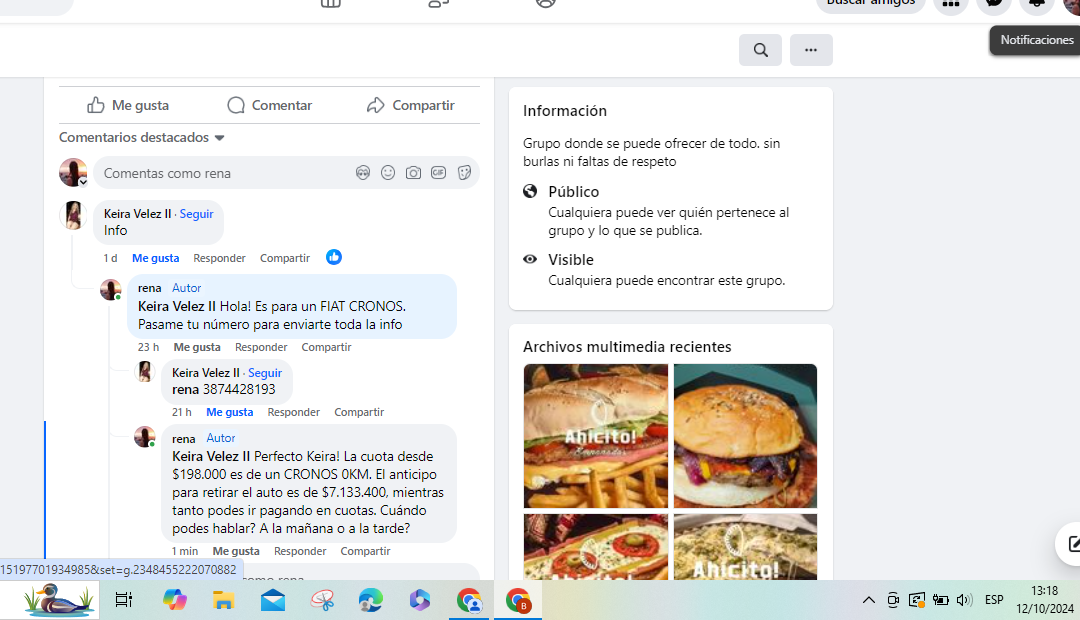The image size is (1080, 620).
Task: Open the emoji picker in comment box
Action: click(x=388, y=173)
